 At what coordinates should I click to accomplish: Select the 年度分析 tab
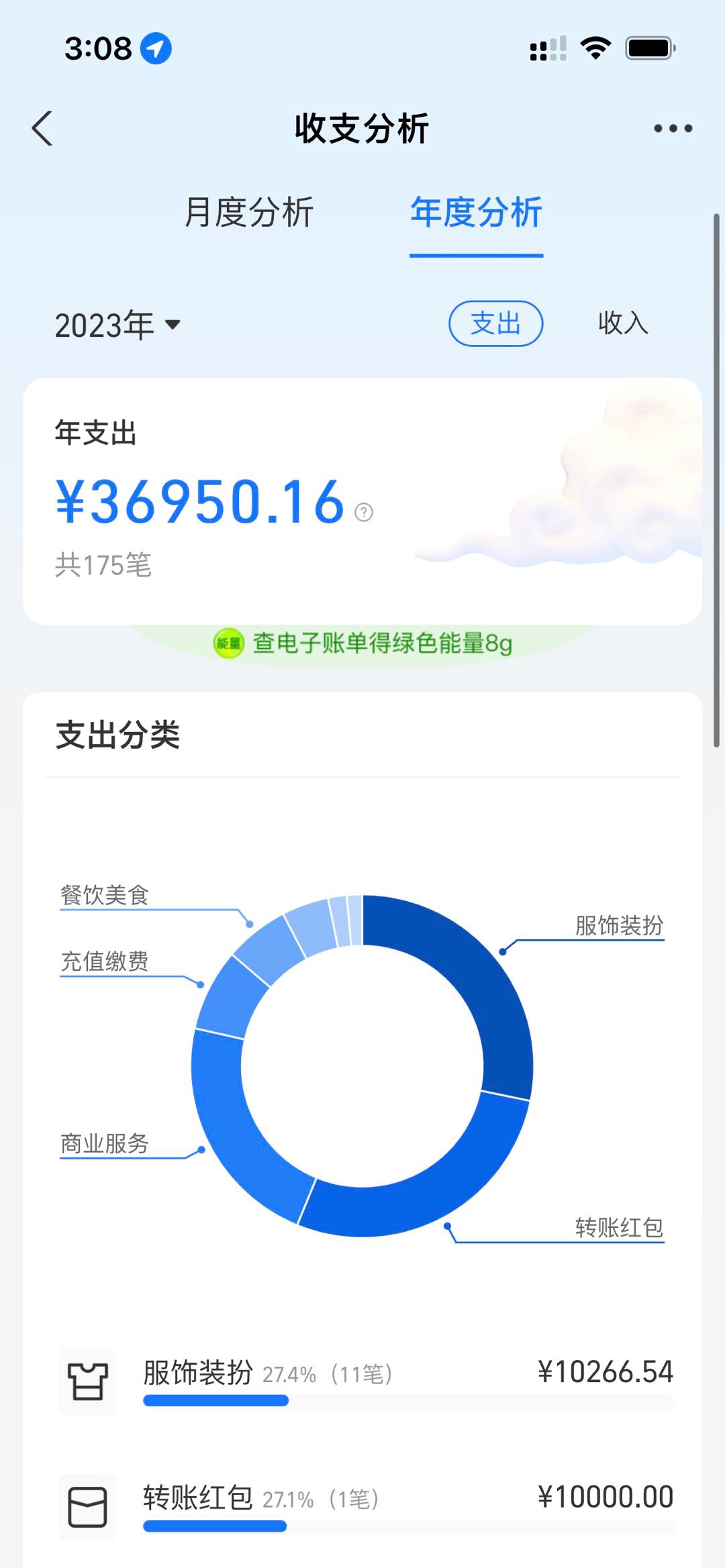pyautogui.click(x=476, y=213)
